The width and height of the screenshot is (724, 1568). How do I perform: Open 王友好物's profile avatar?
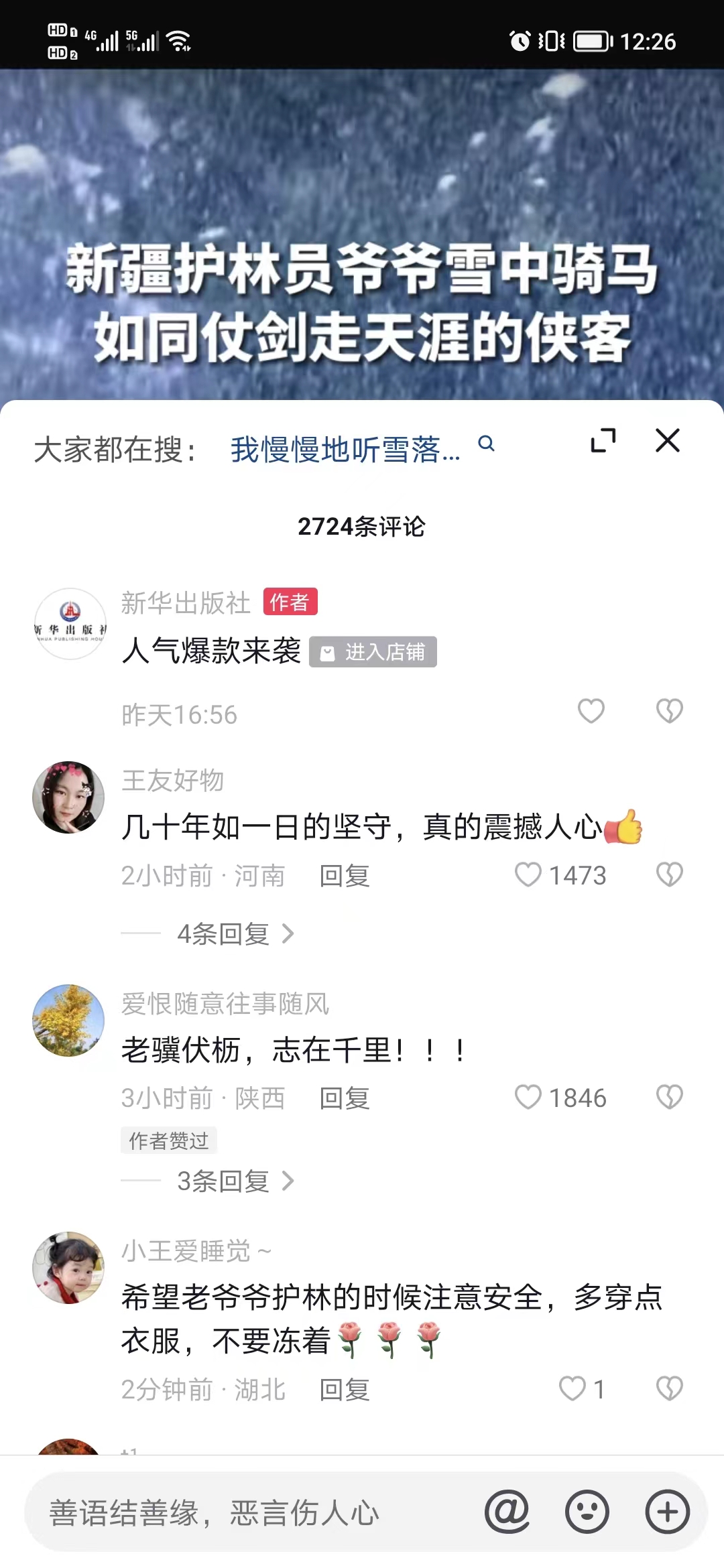pos(68,797)
